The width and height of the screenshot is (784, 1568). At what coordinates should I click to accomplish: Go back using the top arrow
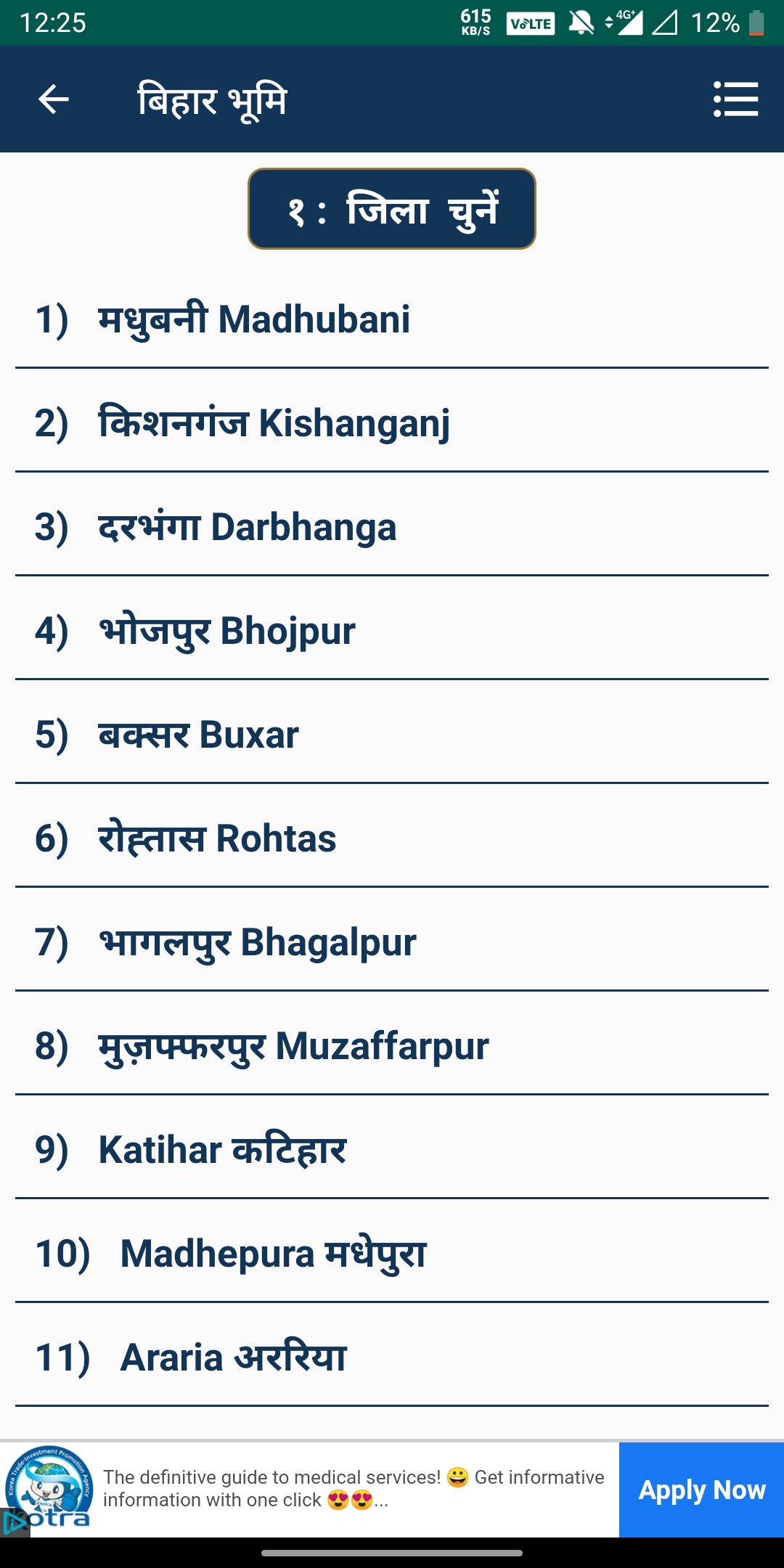[x=53, y=99]
